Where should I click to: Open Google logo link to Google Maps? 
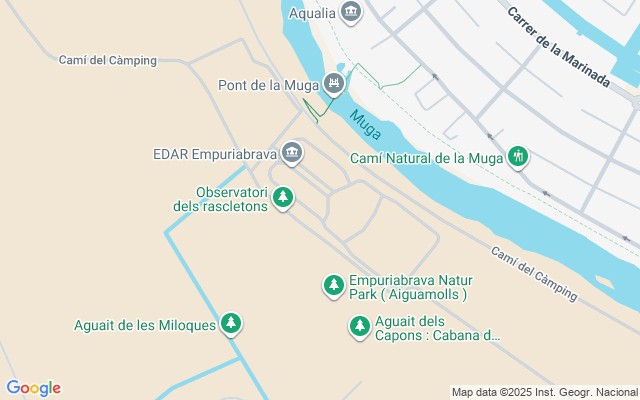(33, 388)
